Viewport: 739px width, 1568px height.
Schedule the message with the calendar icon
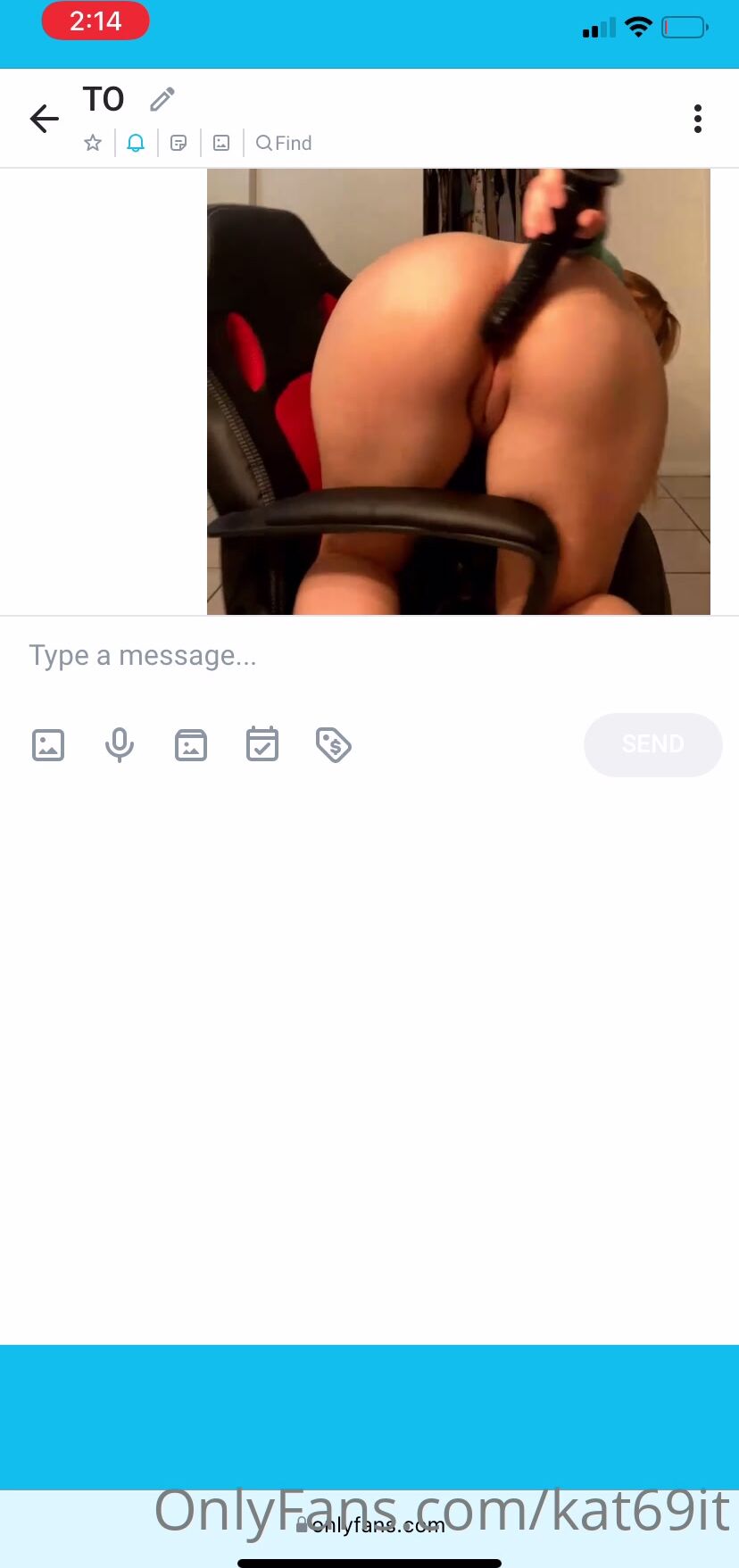(x=262, y=744)
